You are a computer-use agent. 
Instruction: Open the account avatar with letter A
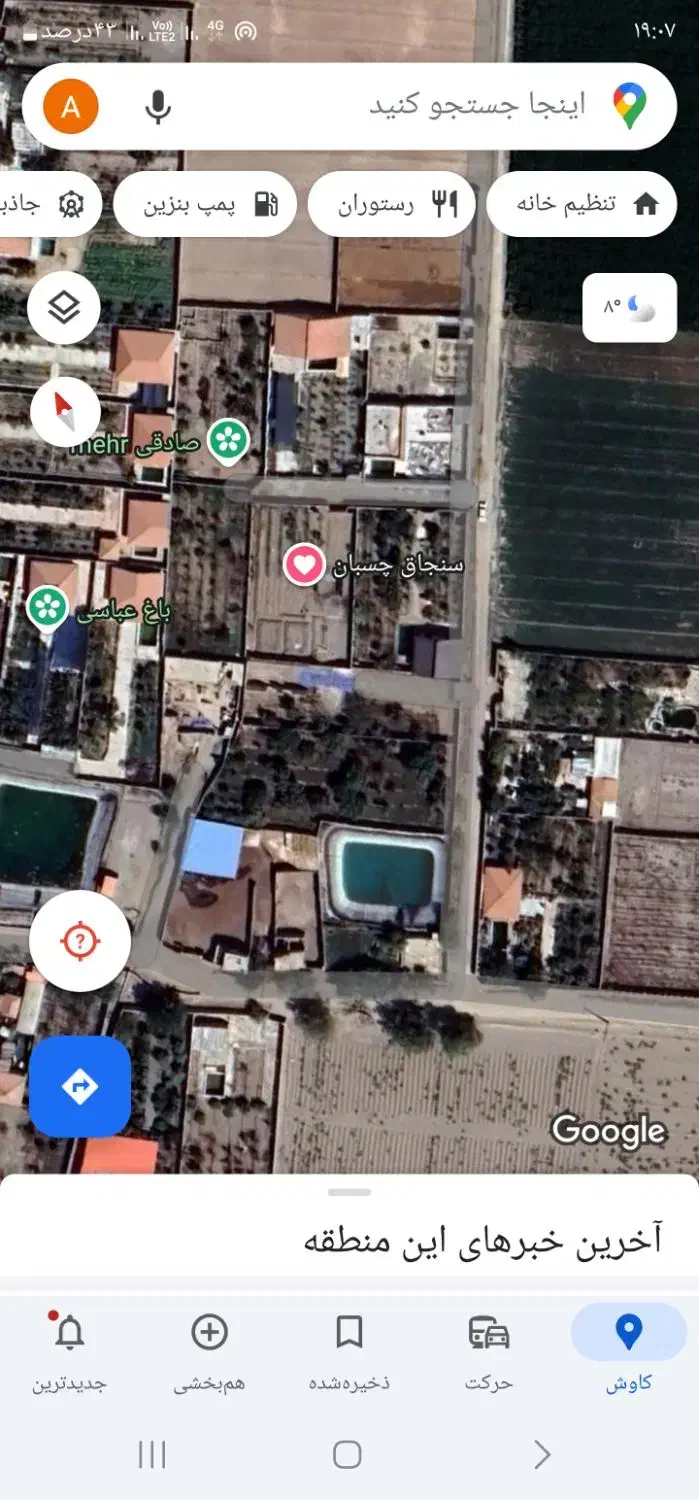click(71, 106)
